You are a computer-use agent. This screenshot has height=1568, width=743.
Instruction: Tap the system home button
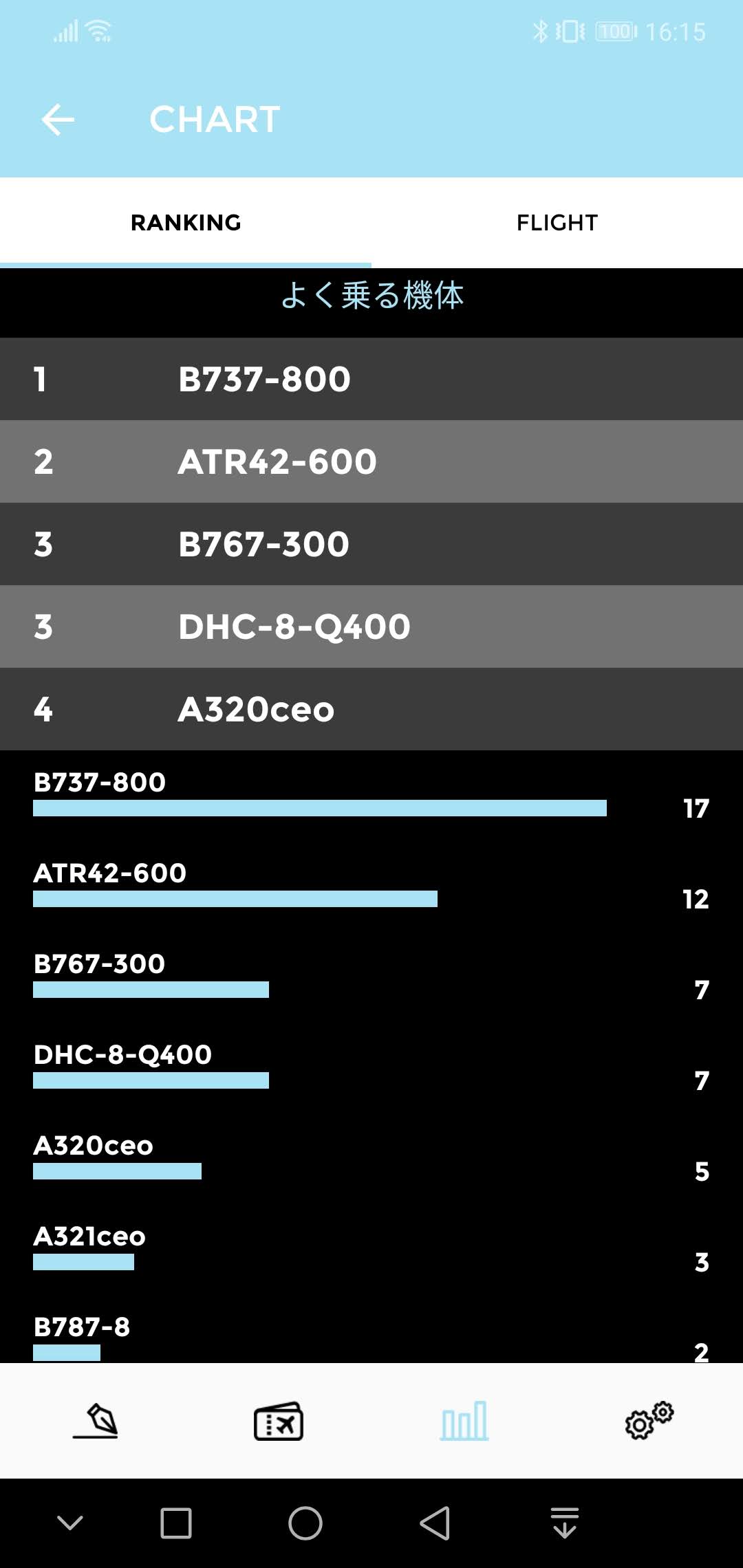pos(305,1523)
